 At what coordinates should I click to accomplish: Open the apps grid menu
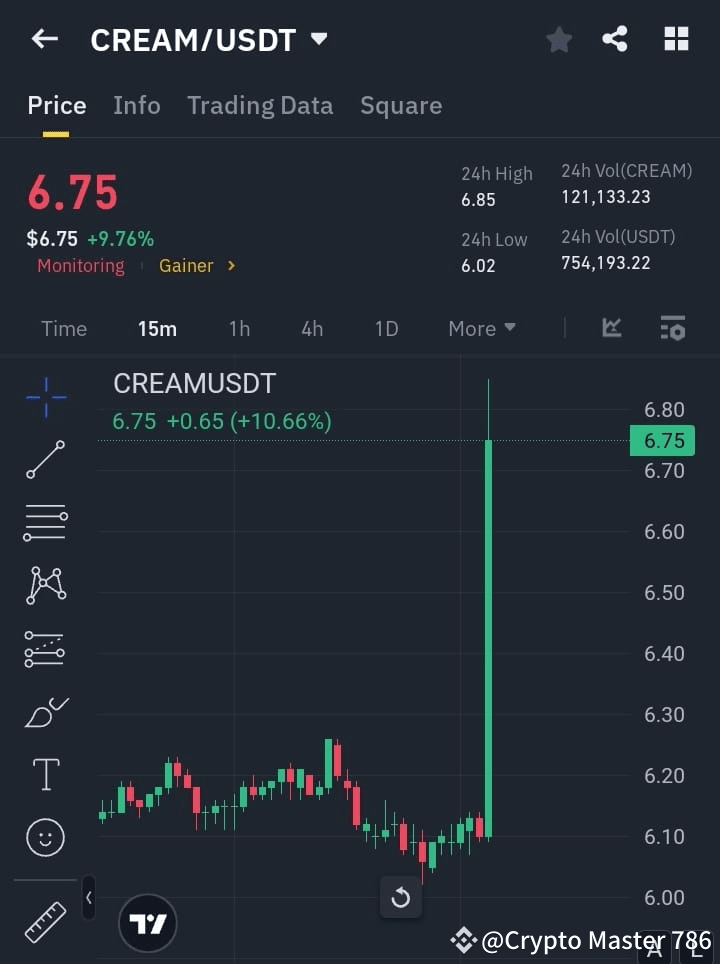click(x=676, y=39)
